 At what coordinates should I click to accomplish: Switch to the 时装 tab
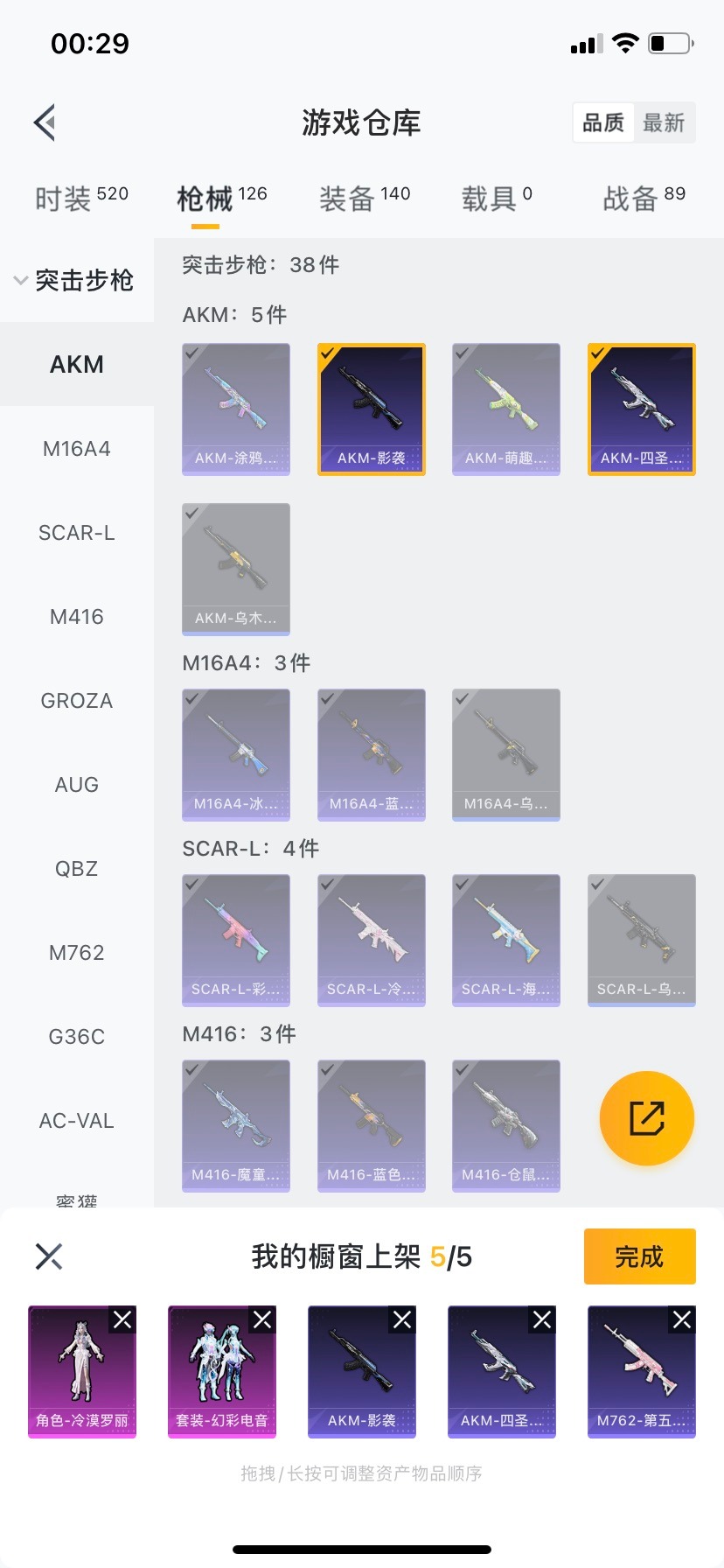click(x=80, y=199)
